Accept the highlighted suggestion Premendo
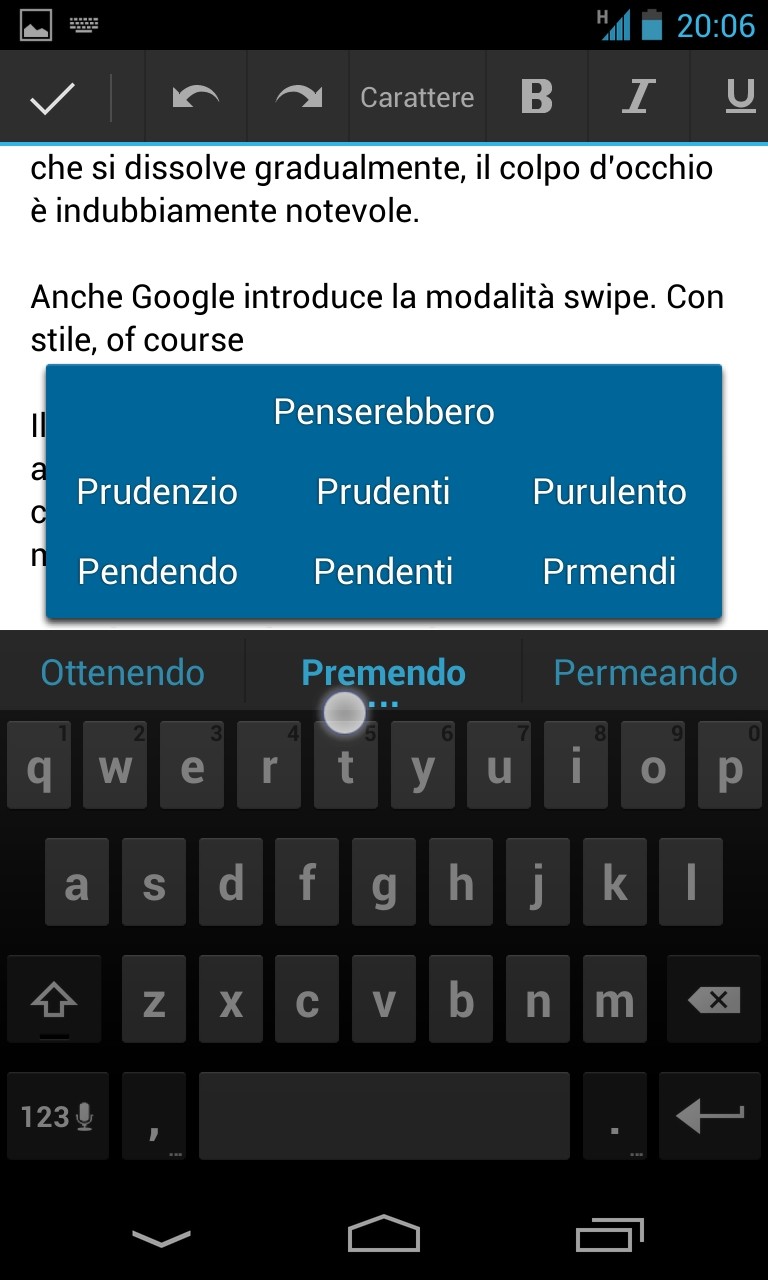The width and height of the screenshot is (768, 1280). (384, 673)
